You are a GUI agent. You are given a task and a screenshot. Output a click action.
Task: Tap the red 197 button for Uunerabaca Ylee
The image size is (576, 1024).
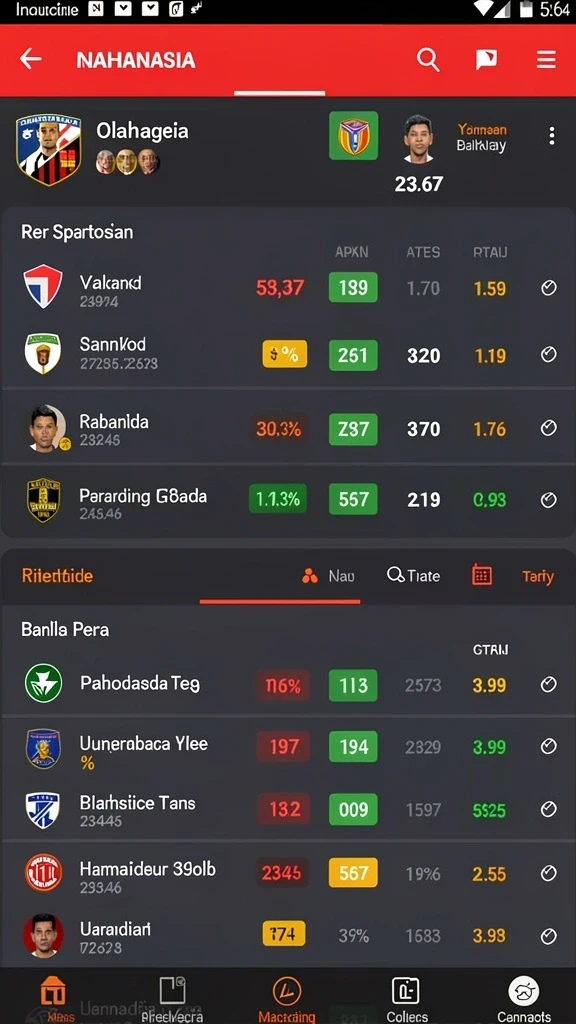(x=283, y=746)
